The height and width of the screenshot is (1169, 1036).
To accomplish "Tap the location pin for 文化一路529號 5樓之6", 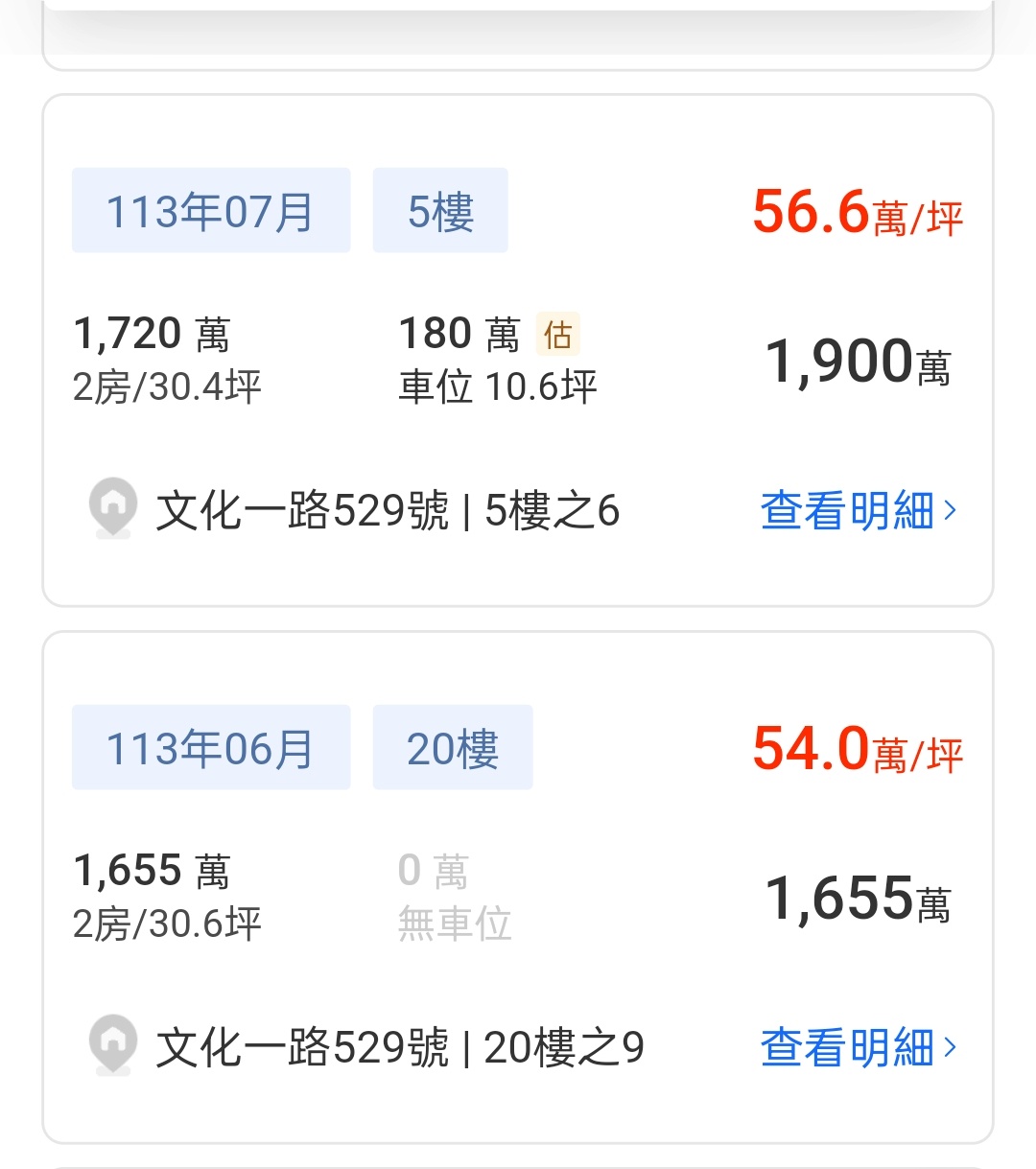I will (113, 507).
